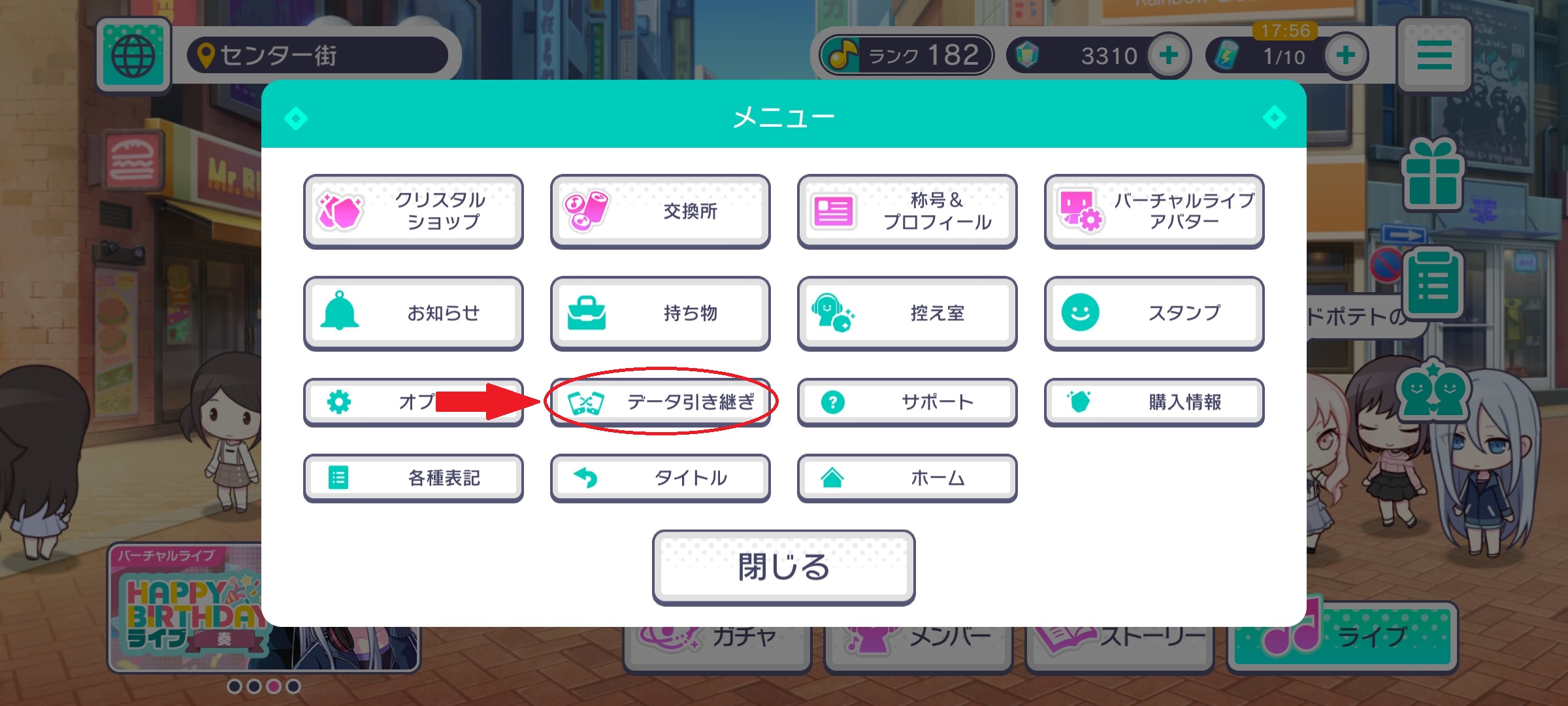Open サポート support
The image size is (1568, 706).
click(907, 401)
